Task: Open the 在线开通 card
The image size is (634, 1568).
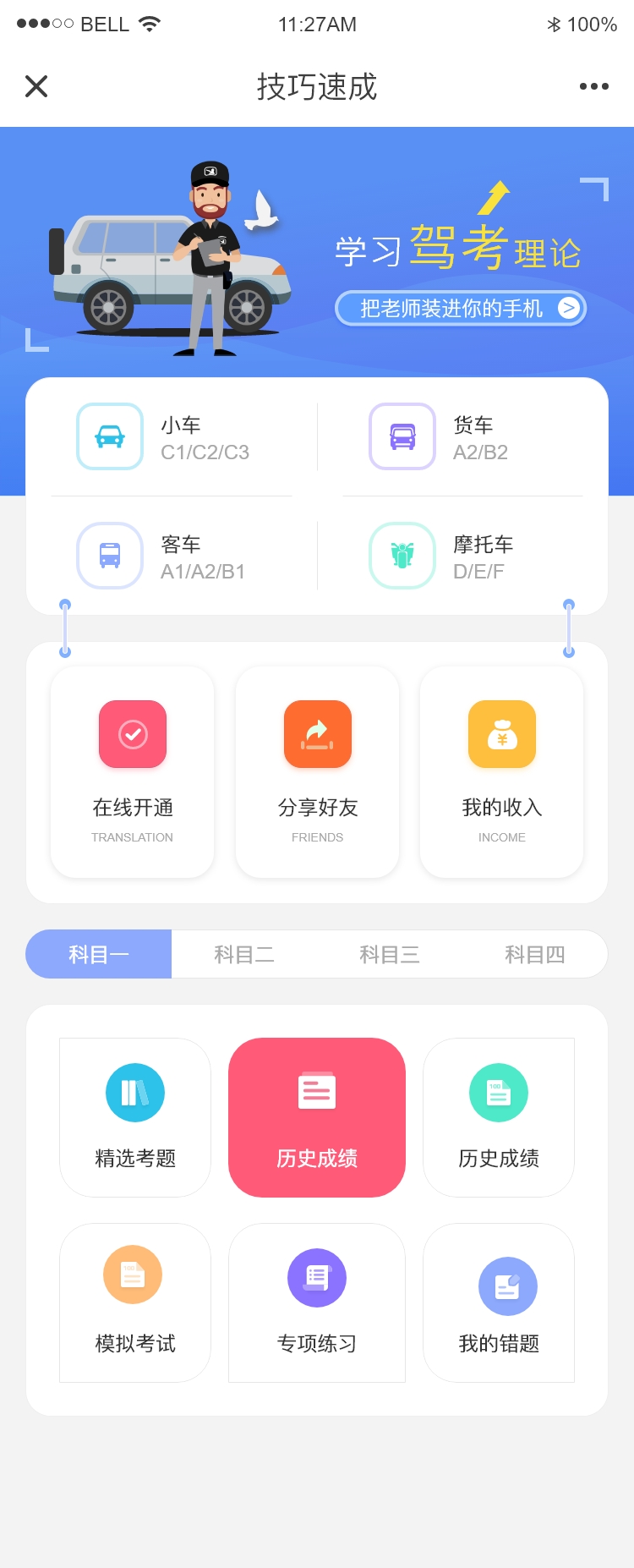Action: click(x=133, y=771)
